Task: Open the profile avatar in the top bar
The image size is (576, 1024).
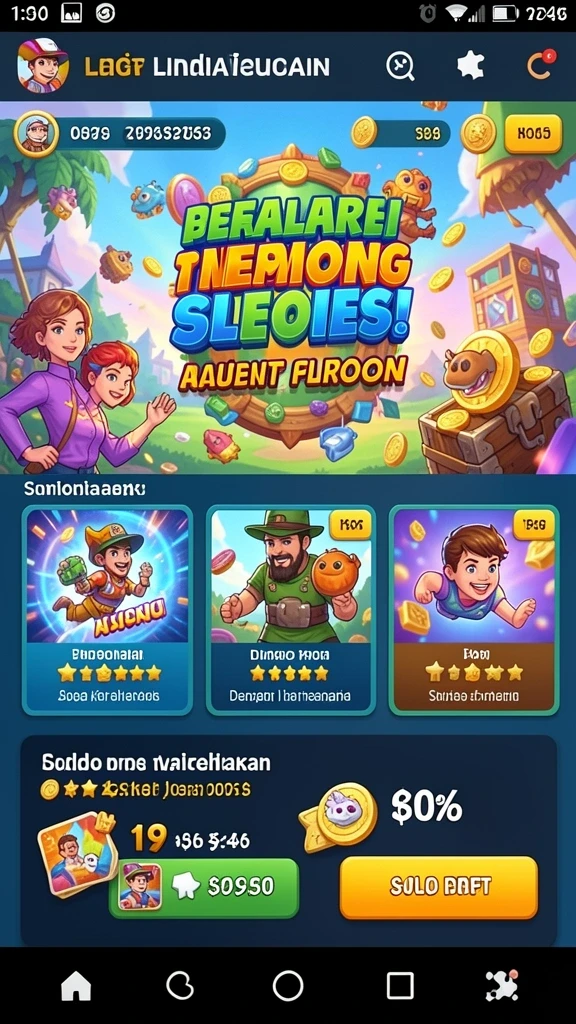Action: 42,65
